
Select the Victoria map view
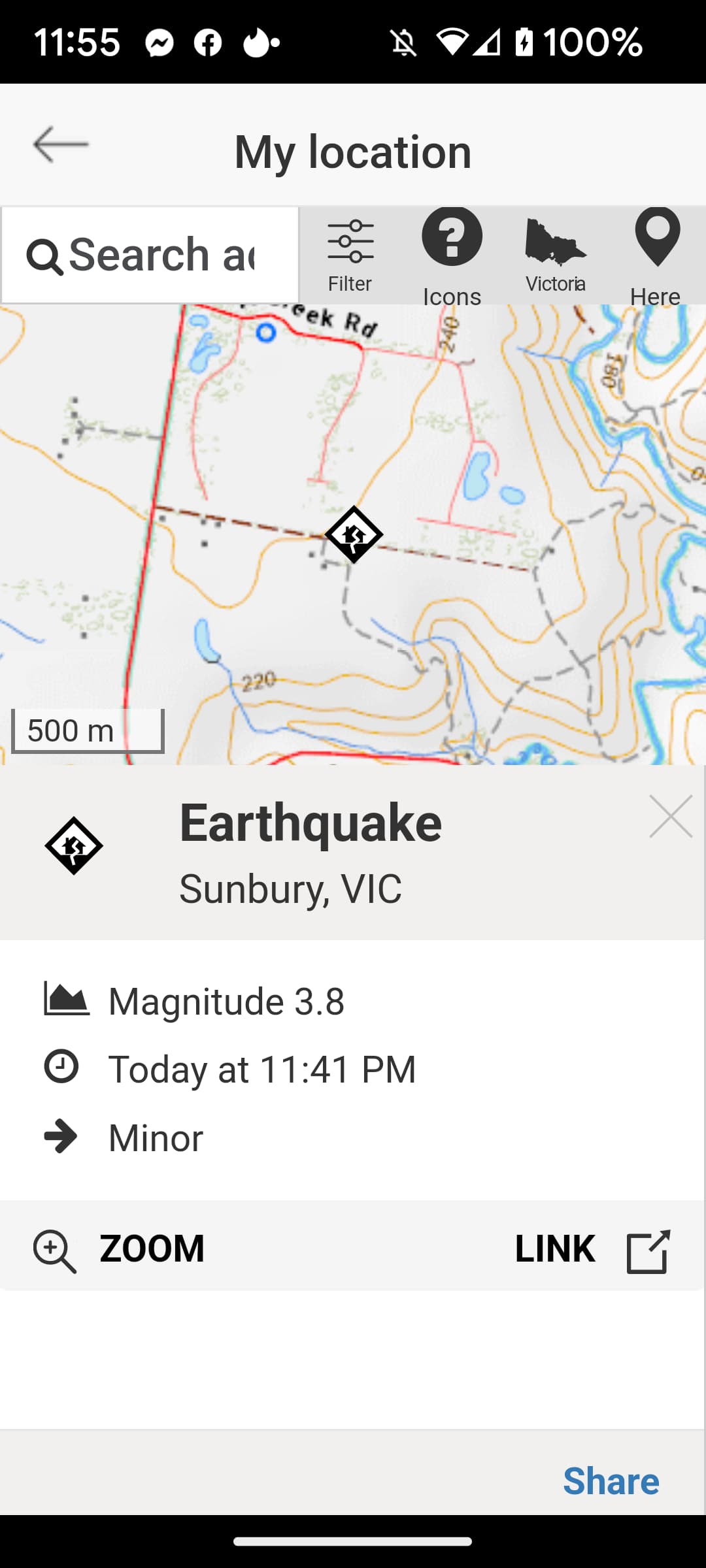tap(556, 256)
